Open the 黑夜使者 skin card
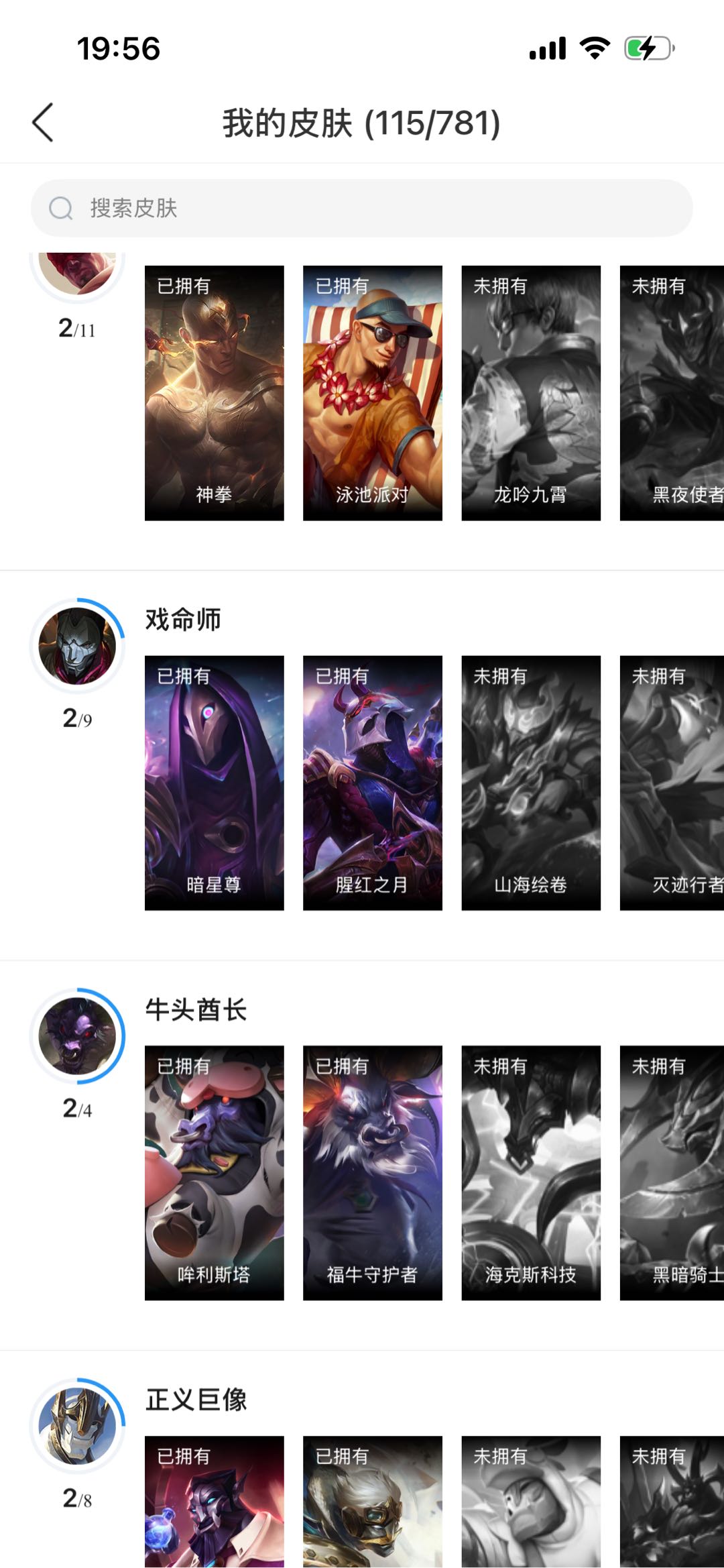The width and height of the screenshot is (724, 1568). 672,393
